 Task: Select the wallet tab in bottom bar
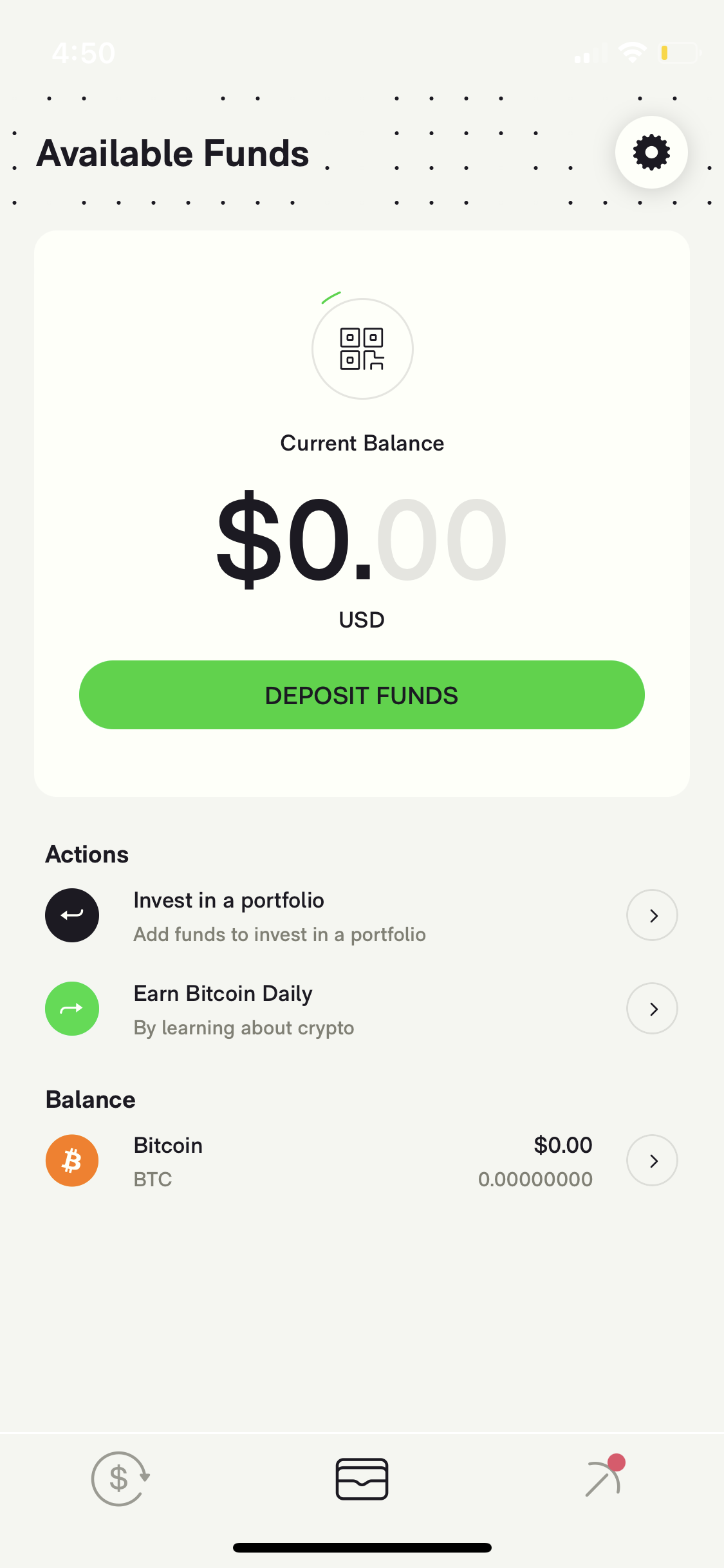tap(362, 1479)
